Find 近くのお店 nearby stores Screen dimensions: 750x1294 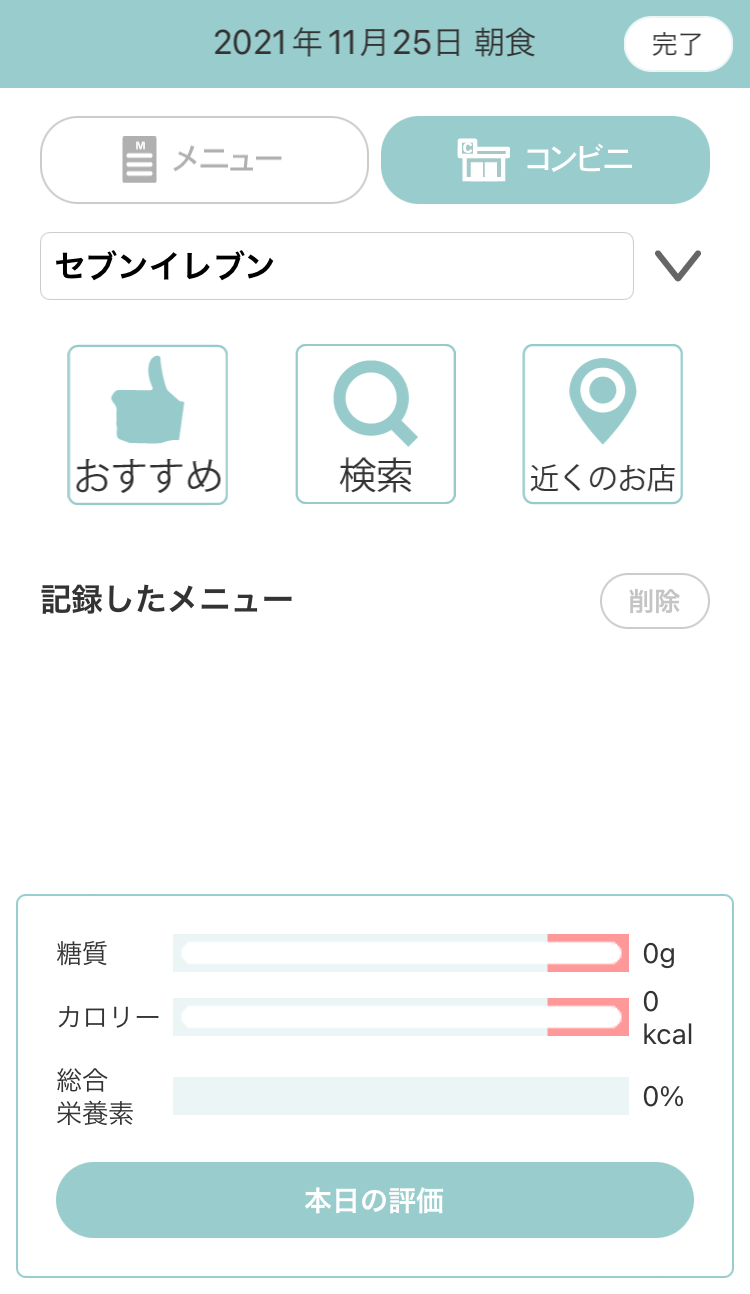click(x=603, y=425)
